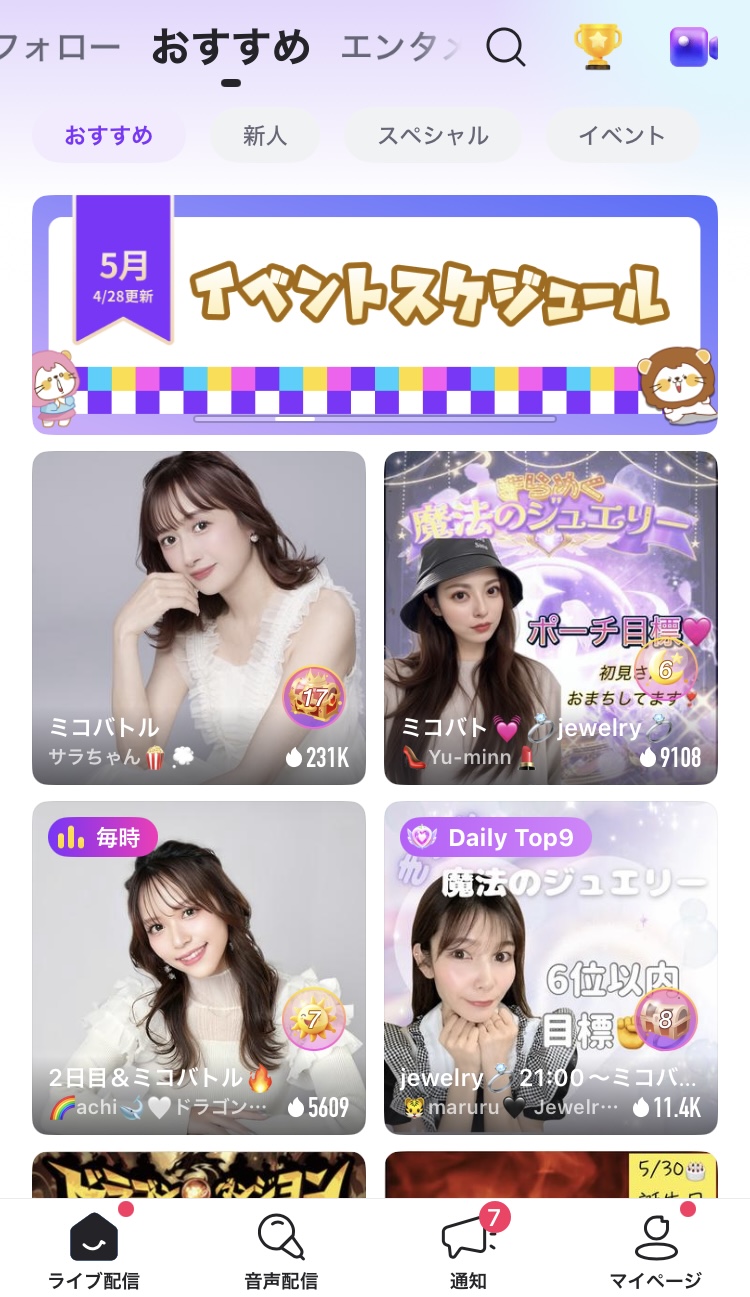Select the スペシャル chip

pos(433,135)
